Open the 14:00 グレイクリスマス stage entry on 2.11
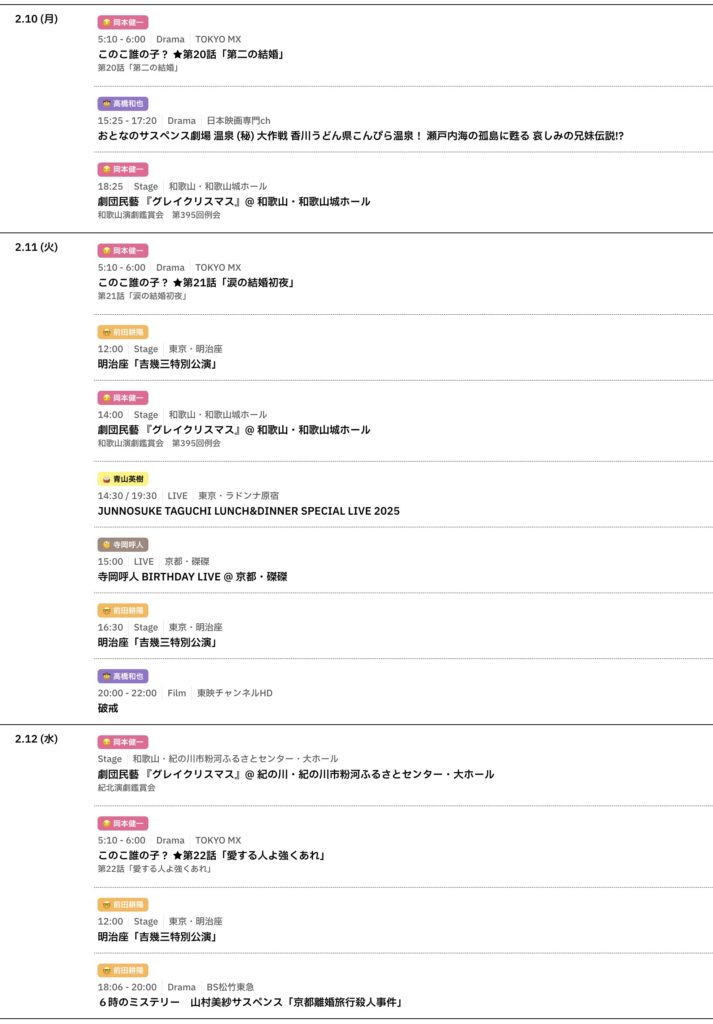The height and width of the screenshot is (1024, 713). pyautogui.click(x=233, y=429)
